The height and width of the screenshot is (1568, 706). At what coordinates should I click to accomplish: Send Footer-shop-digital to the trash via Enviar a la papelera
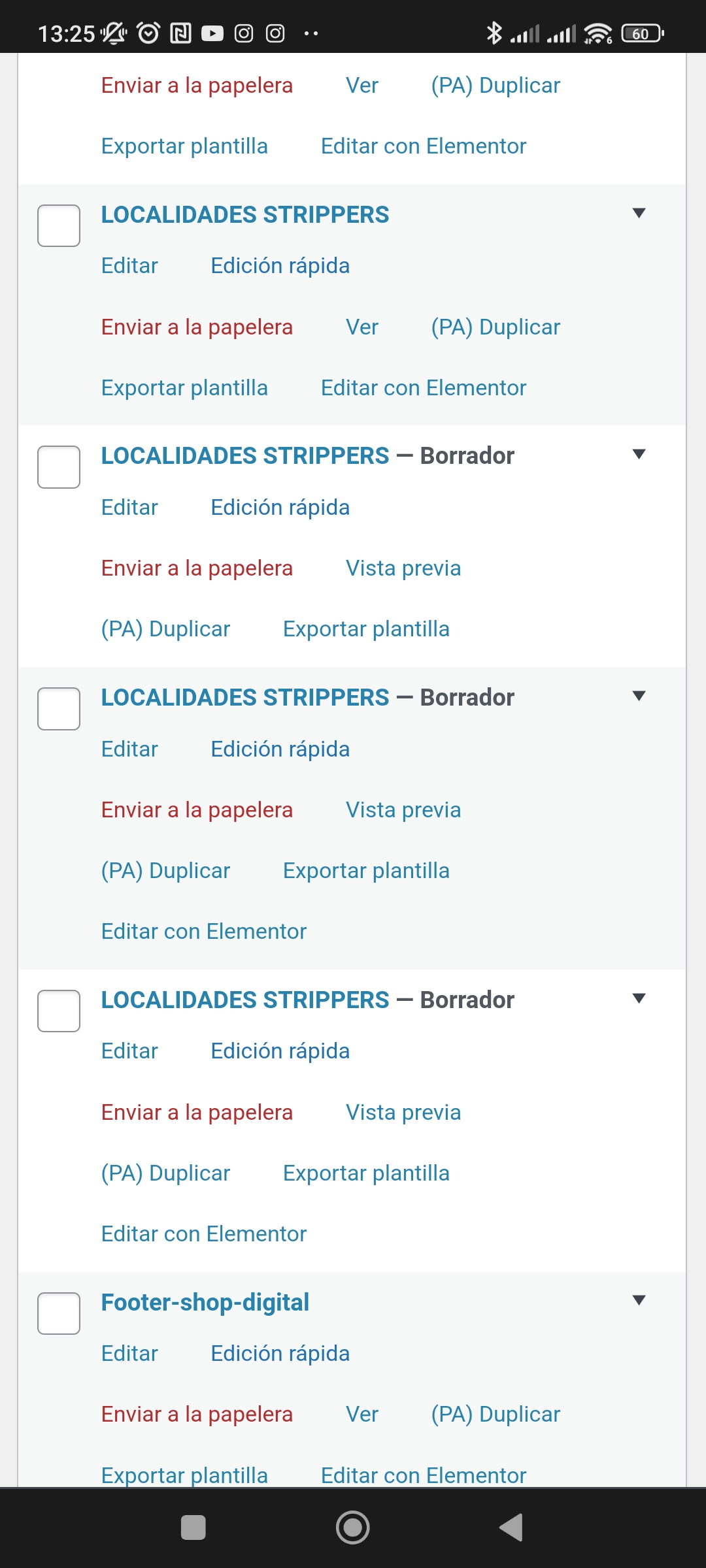(197, 1414)
